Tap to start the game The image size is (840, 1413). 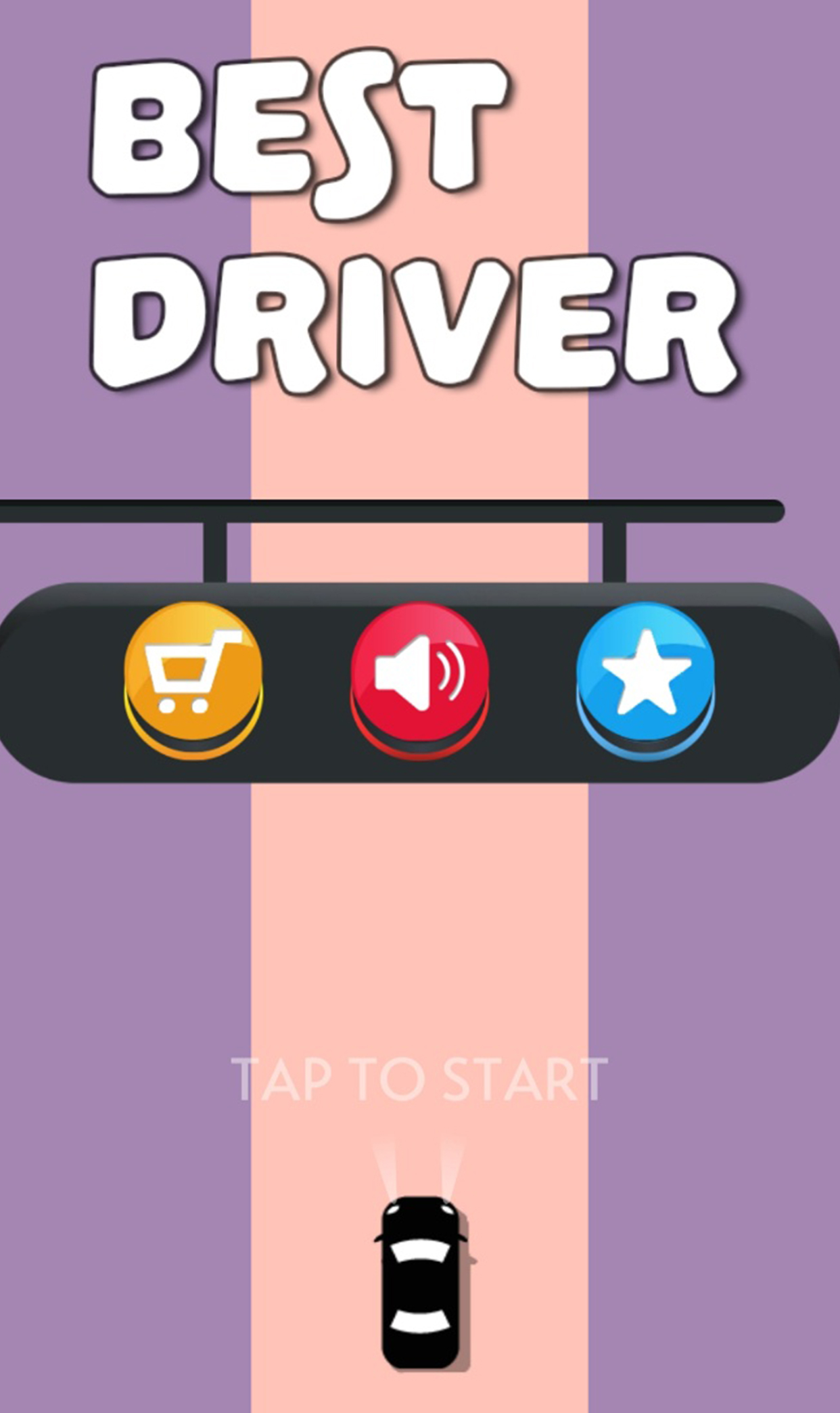tap(419, 1079)
